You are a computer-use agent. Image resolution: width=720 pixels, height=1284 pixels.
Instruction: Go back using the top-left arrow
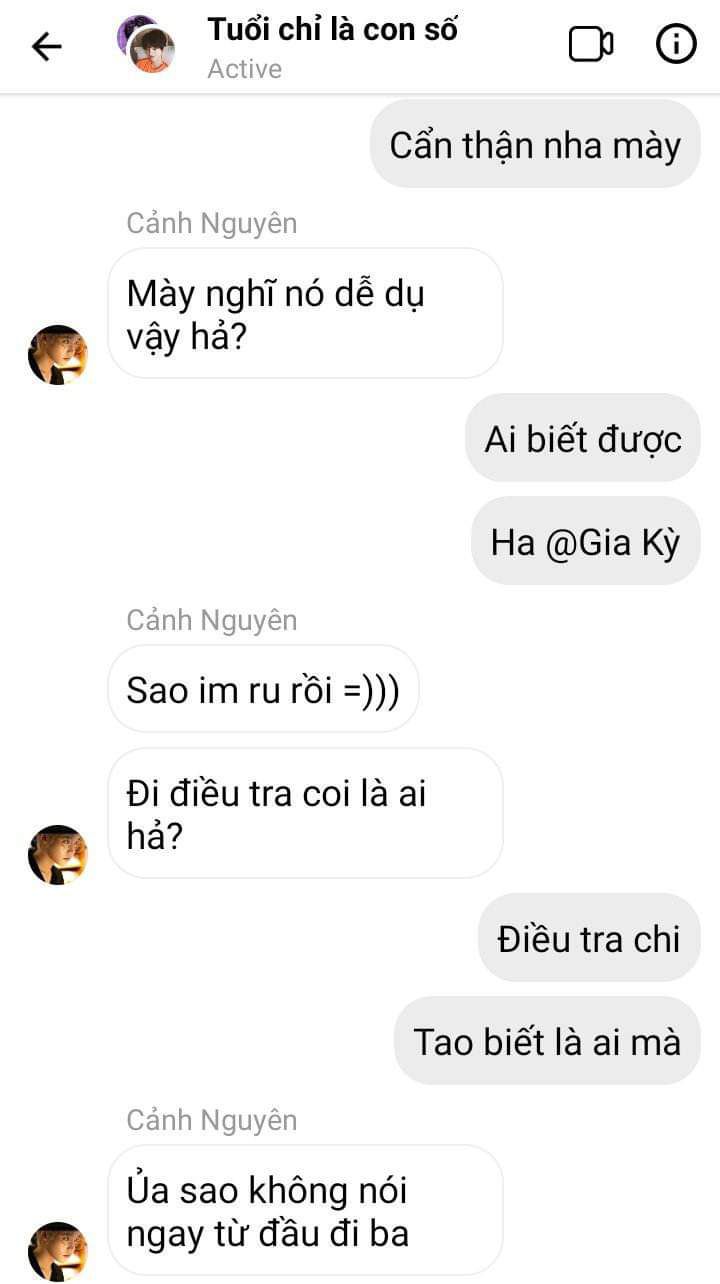(47, 46)
